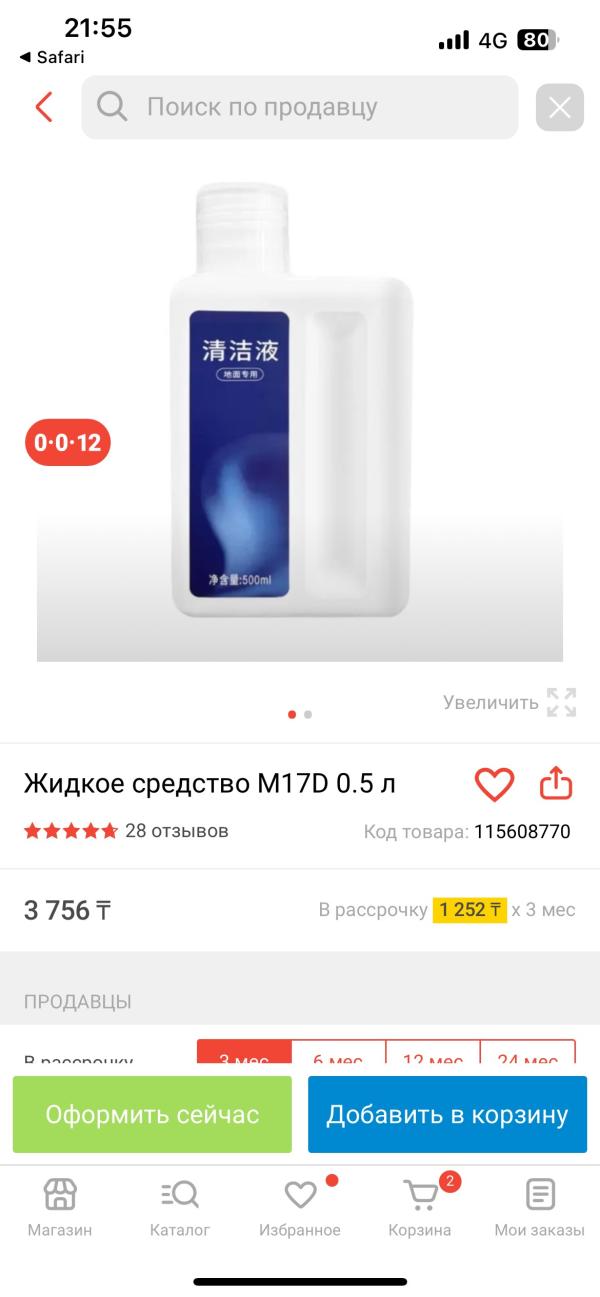The height and width of the screenshot is (1297, 600).
Task: Go back with the red arrow
Action: (43, 107)
